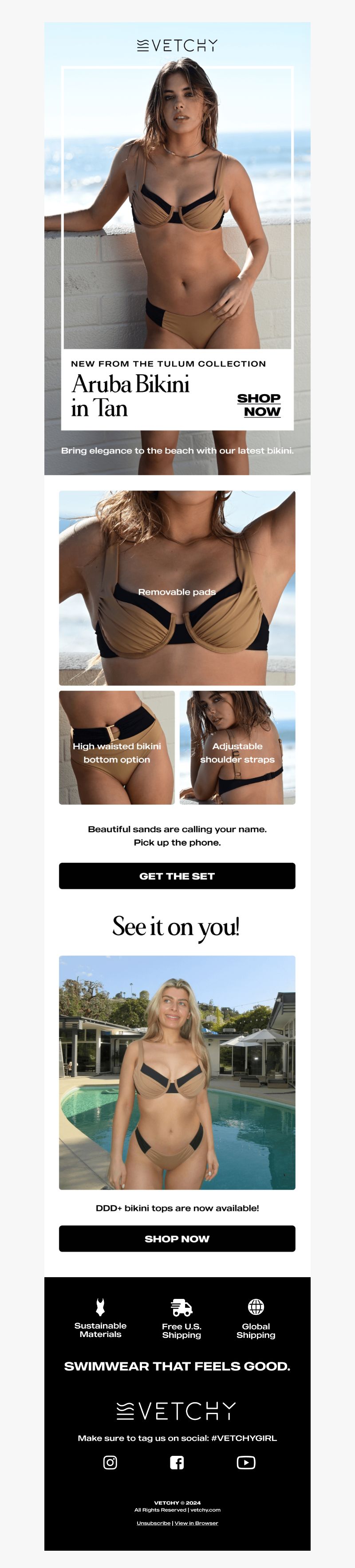Tap the black Shop Now button
The image size is (355, 1568).
tap(177, 1238)
